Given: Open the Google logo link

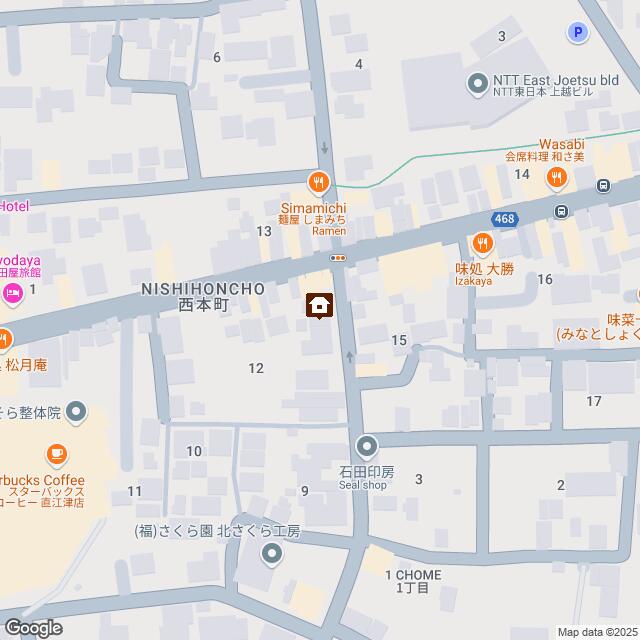Looking at the screenshot, I should coord(32,628).
